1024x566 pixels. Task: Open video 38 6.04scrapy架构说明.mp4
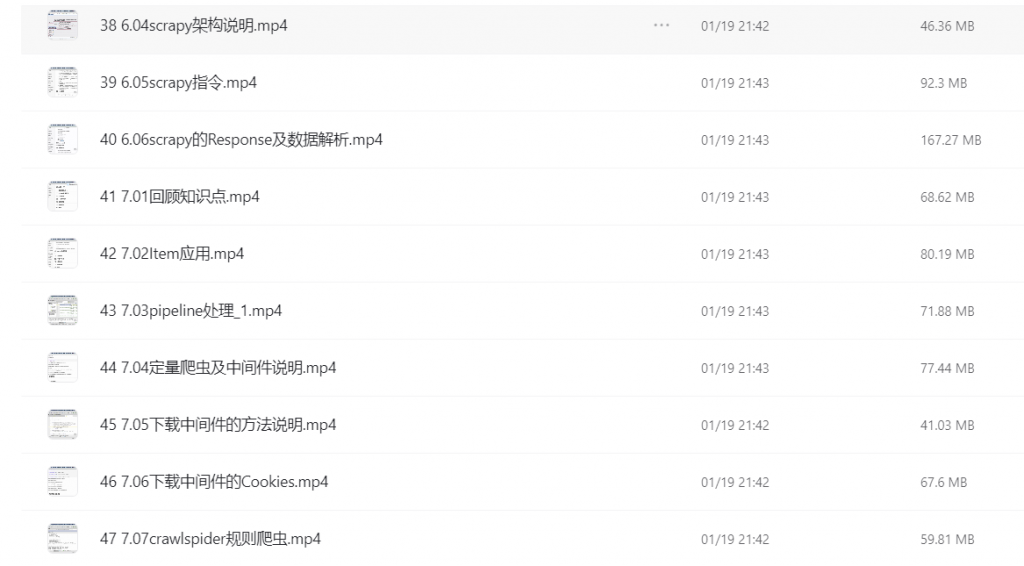tap(193, 26)
